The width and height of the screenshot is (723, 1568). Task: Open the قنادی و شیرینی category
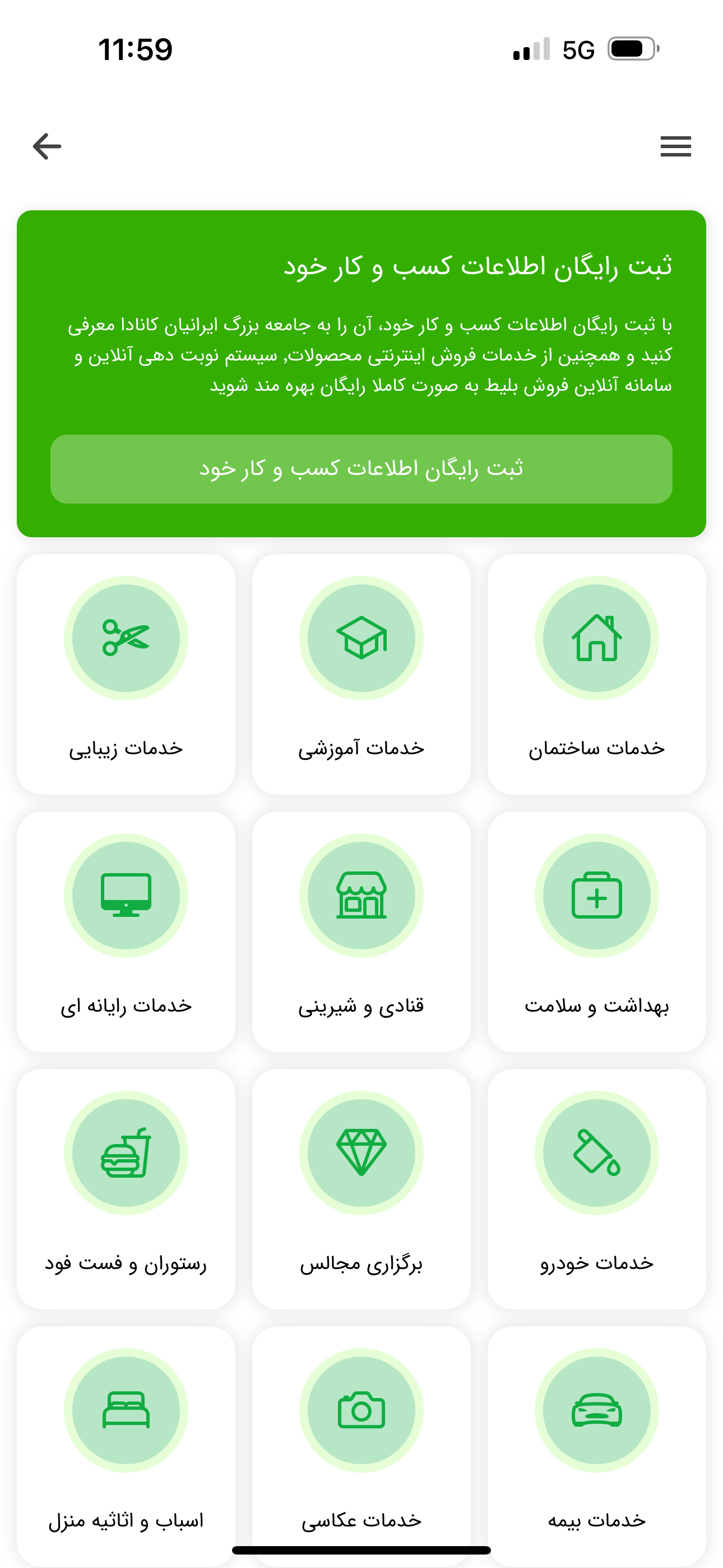point(361,931)
